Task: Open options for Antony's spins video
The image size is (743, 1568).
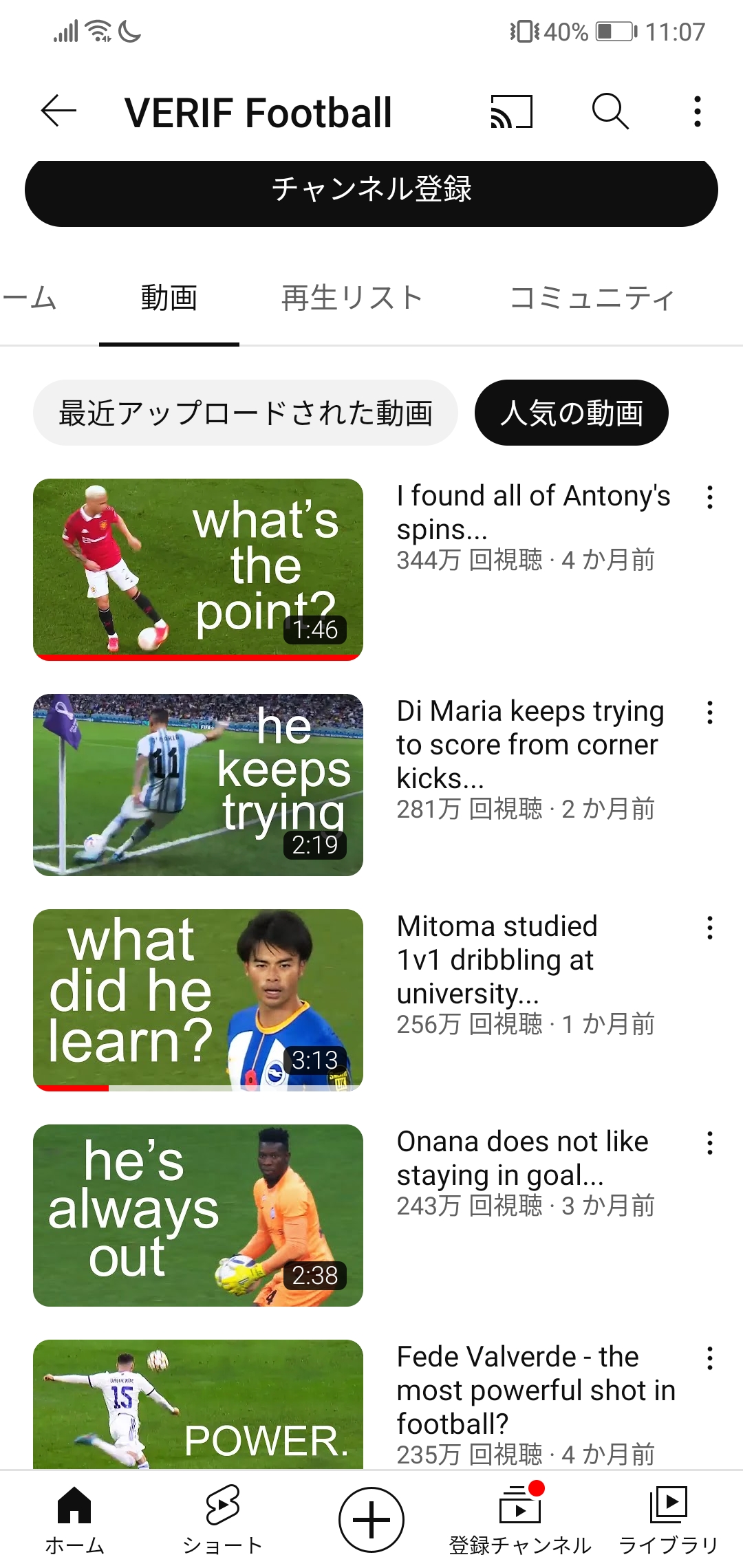Action: click(710, 497)
